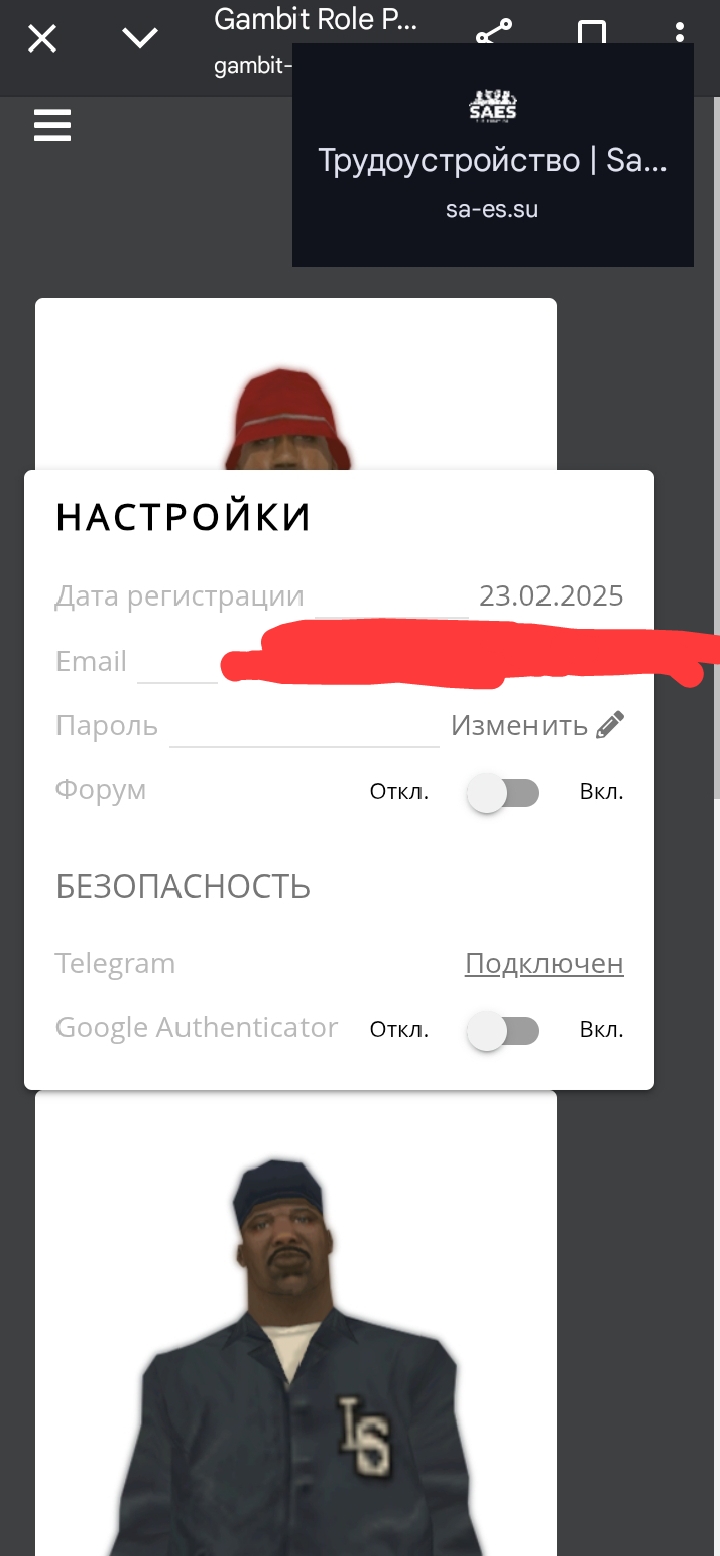Close the in-app browser tab
This screenshot has height=1556, width=720.
click(42, 39)
